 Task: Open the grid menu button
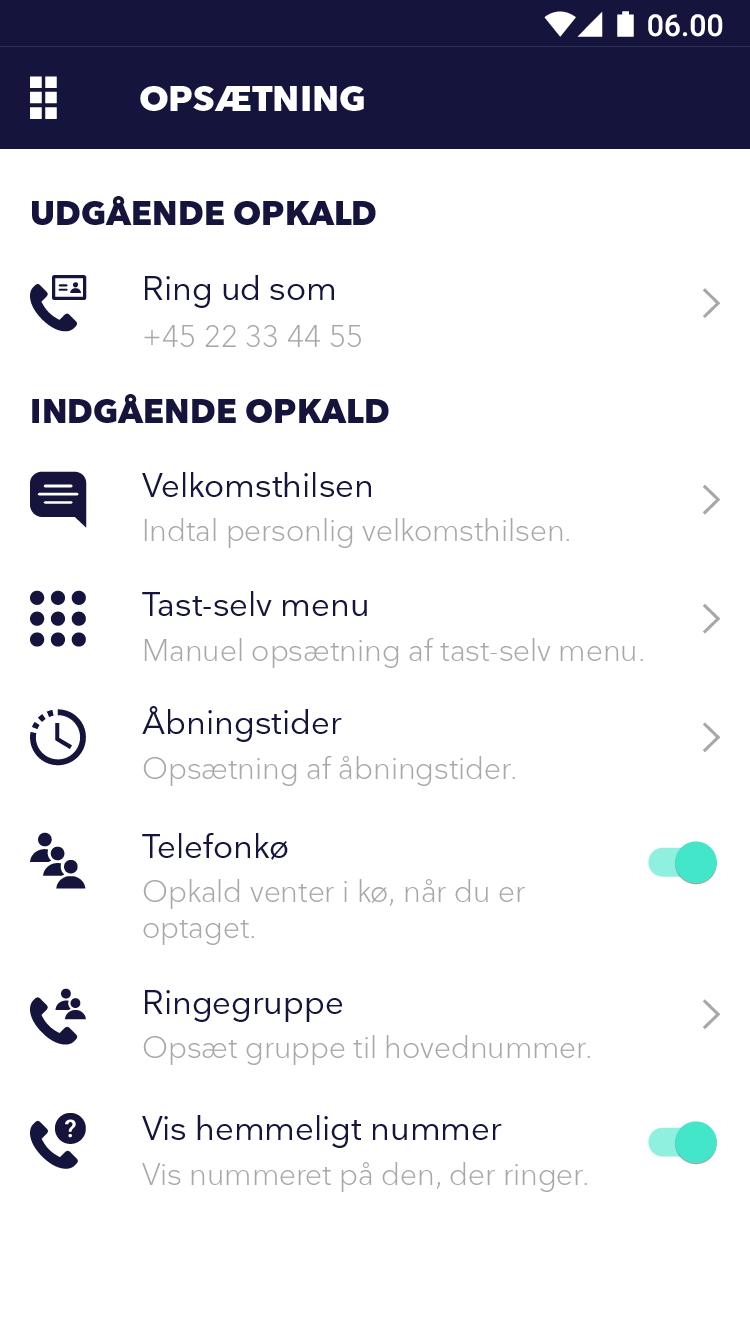coord(43,98)
